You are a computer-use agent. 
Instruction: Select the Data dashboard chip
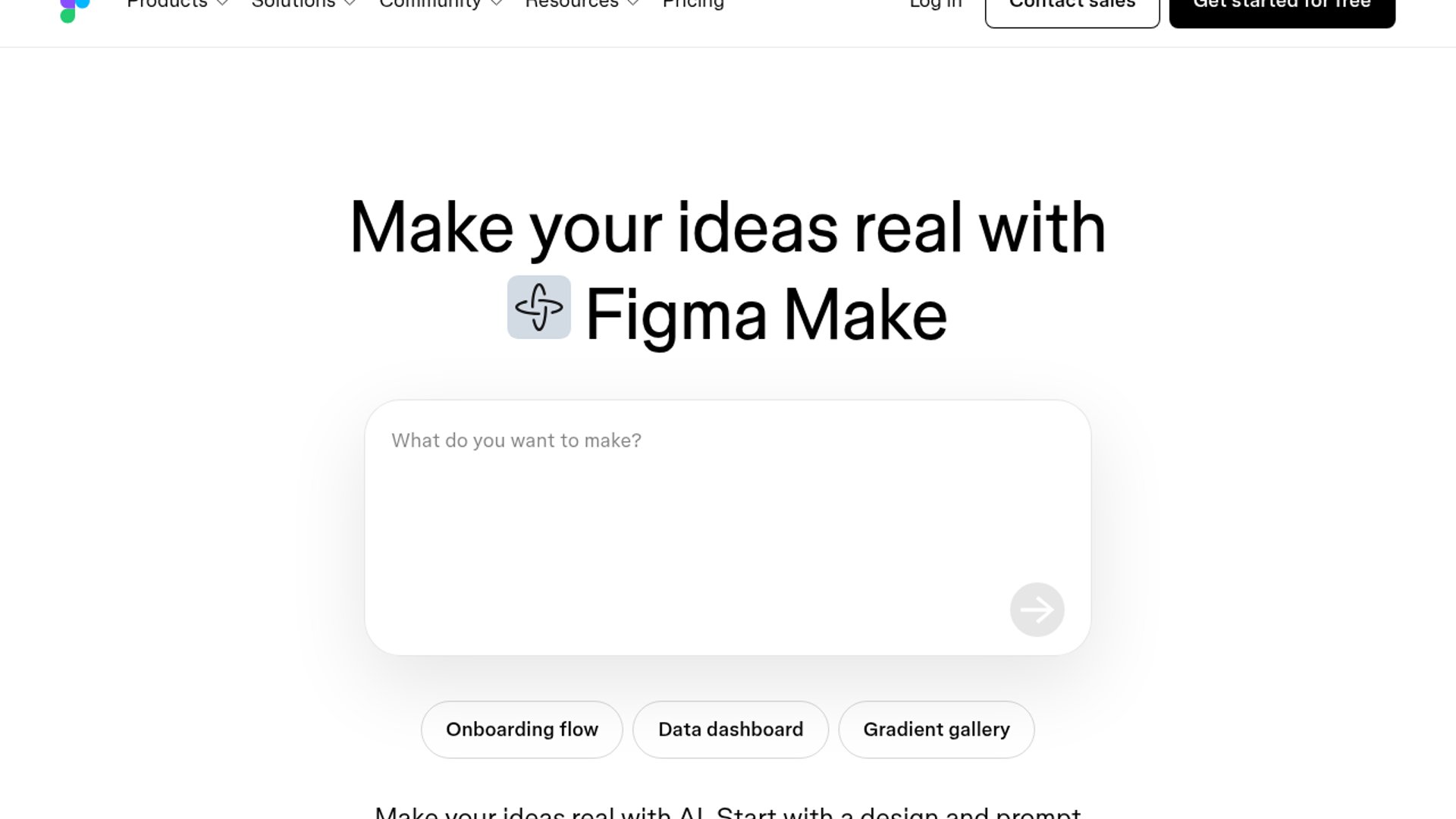coord(730,730)
